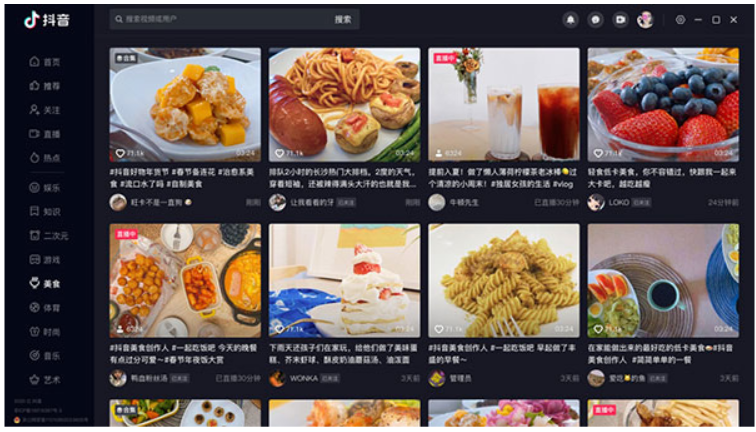Viewport: 756px width, 432px height.
Task: Open the profile avatar in top bar
Action: click(x=645, y=19)
